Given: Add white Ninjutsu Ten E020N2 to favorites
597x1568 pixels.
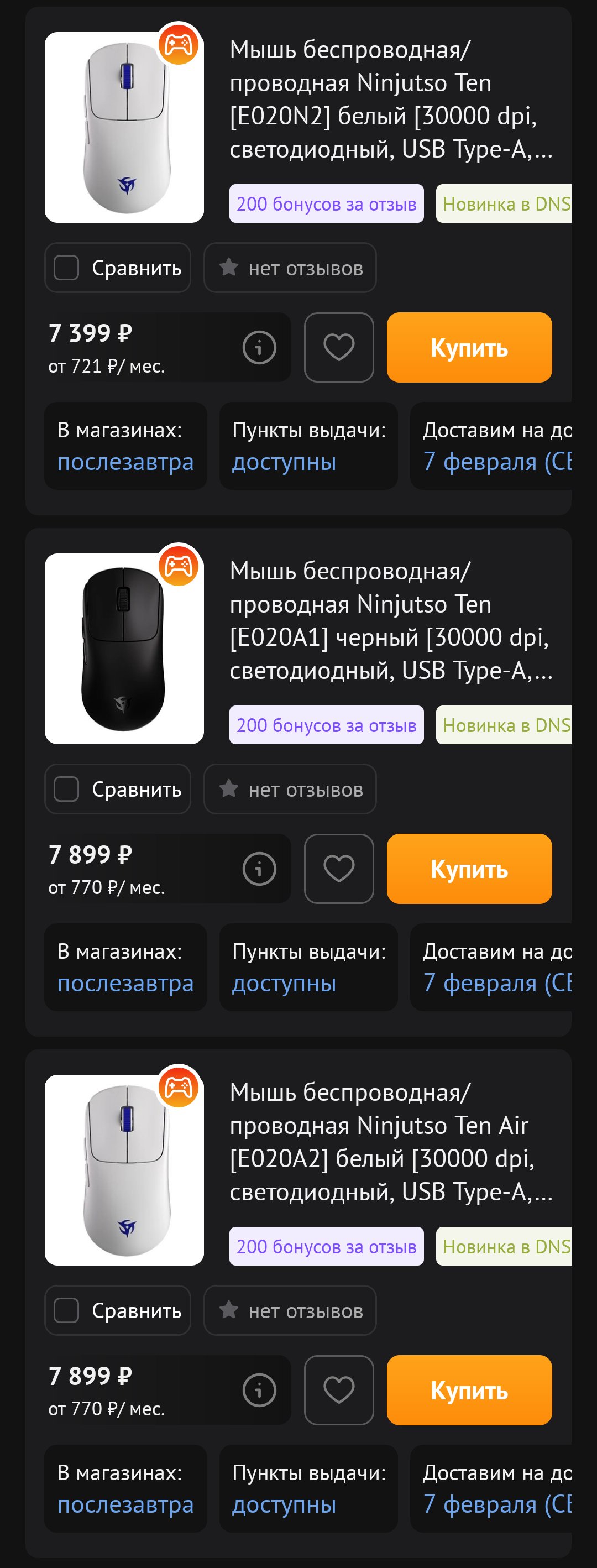Looking at the screenshot, I should pos(338,348).
